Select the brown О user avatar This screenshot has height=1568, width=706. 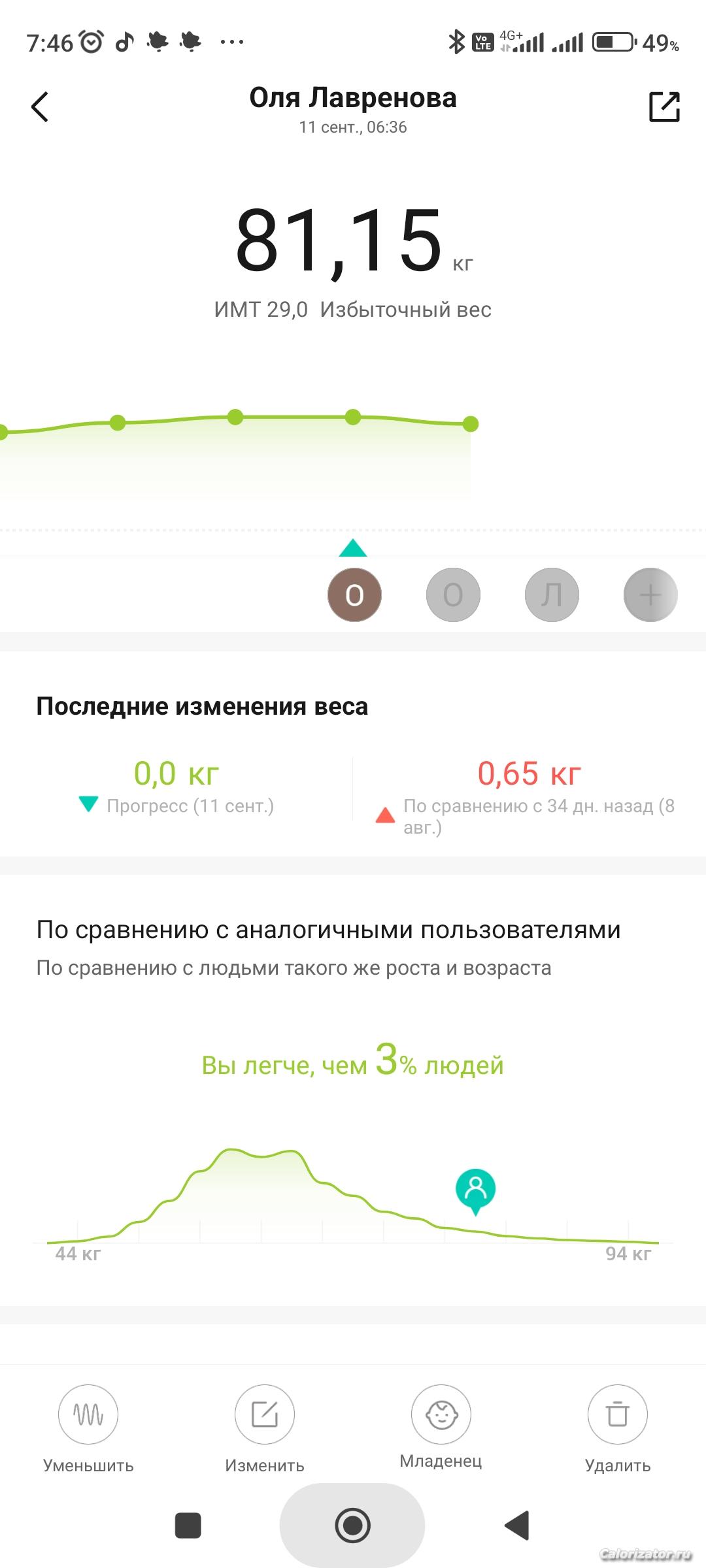[354, 595]
